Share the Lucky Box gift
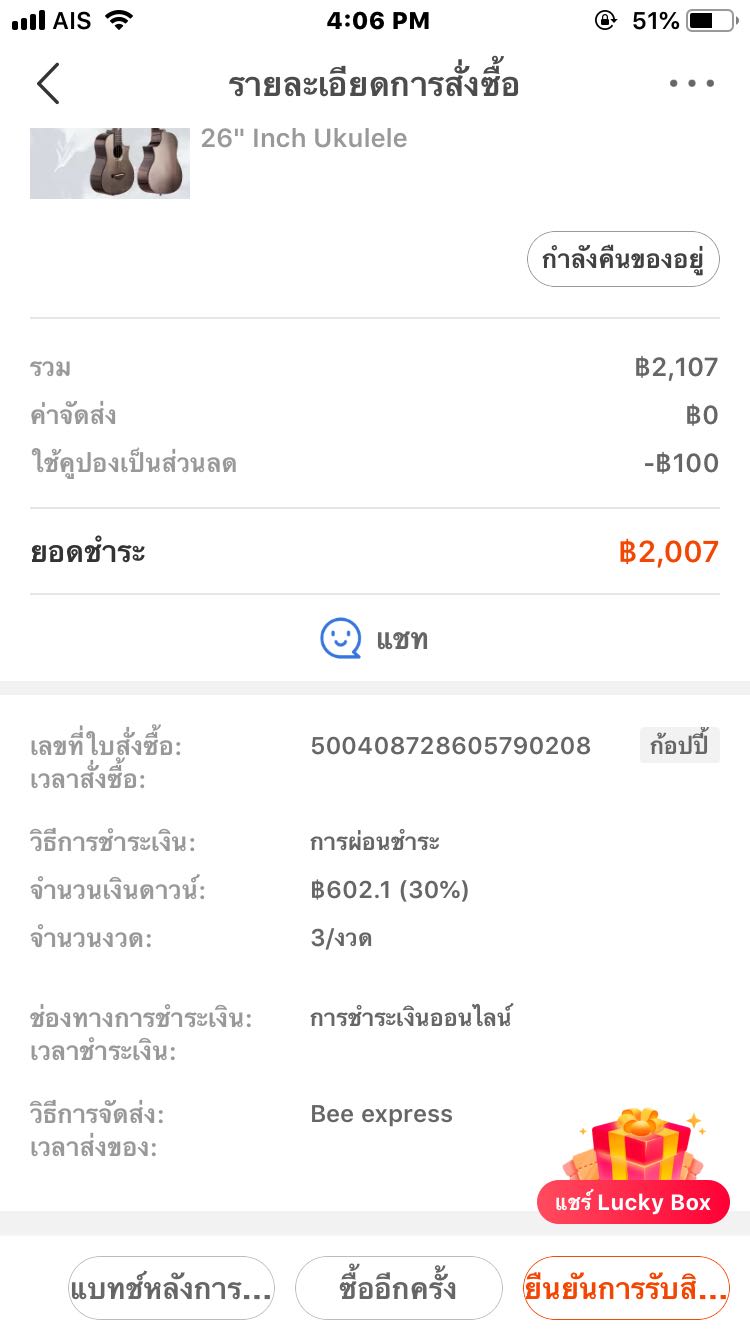 [x=633, y=1166]
